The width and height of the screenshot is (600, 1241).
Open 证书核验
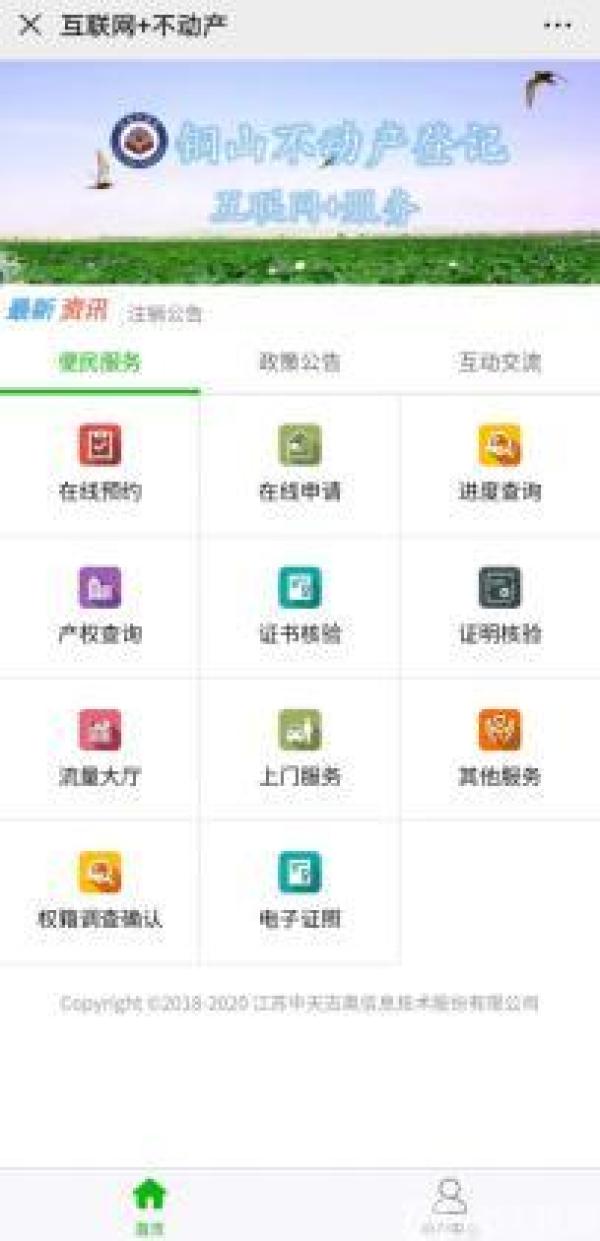tap(300, 604)
